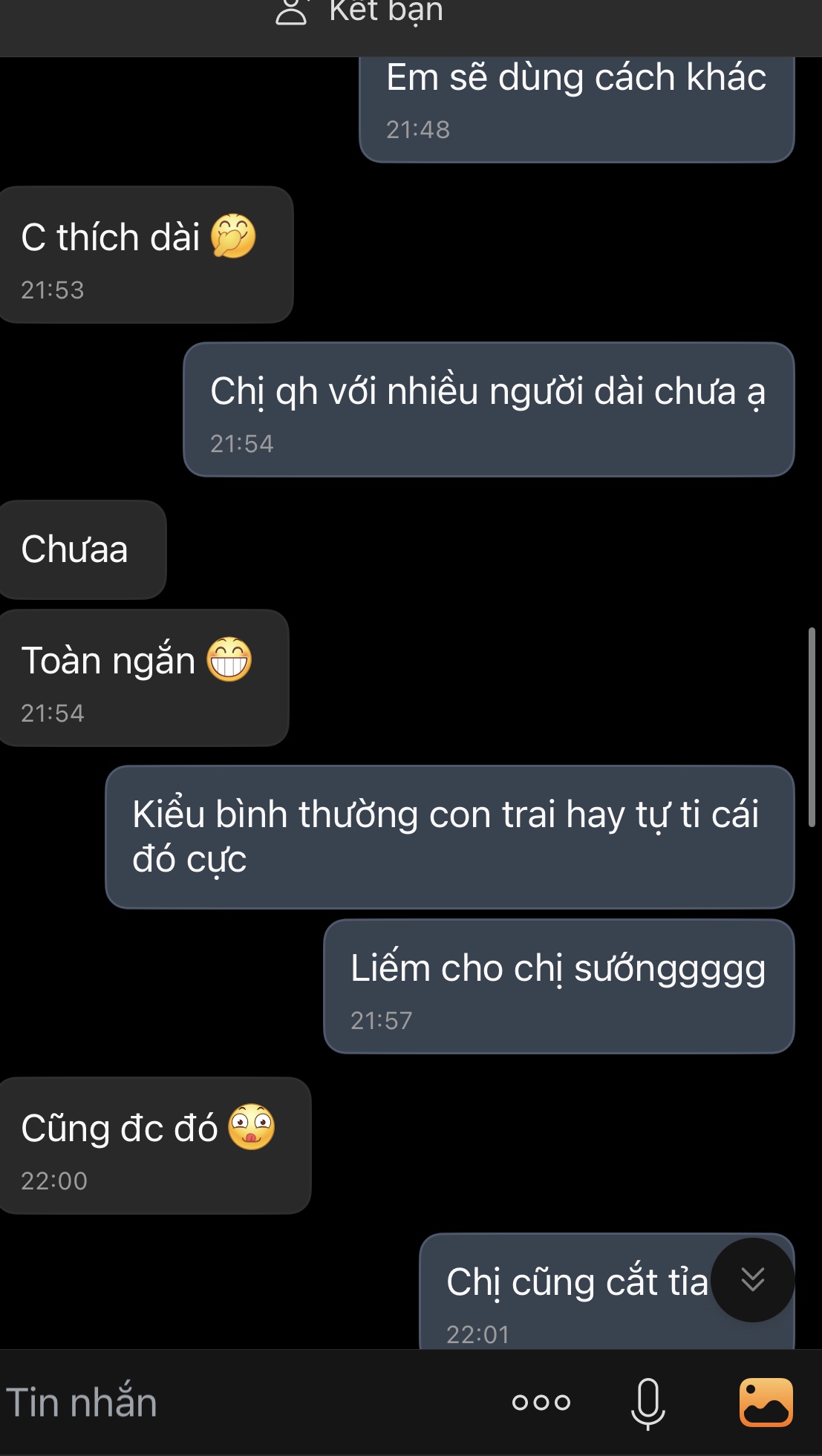
Task: Start a voice message with the microphone
Action: [648, 1403]
